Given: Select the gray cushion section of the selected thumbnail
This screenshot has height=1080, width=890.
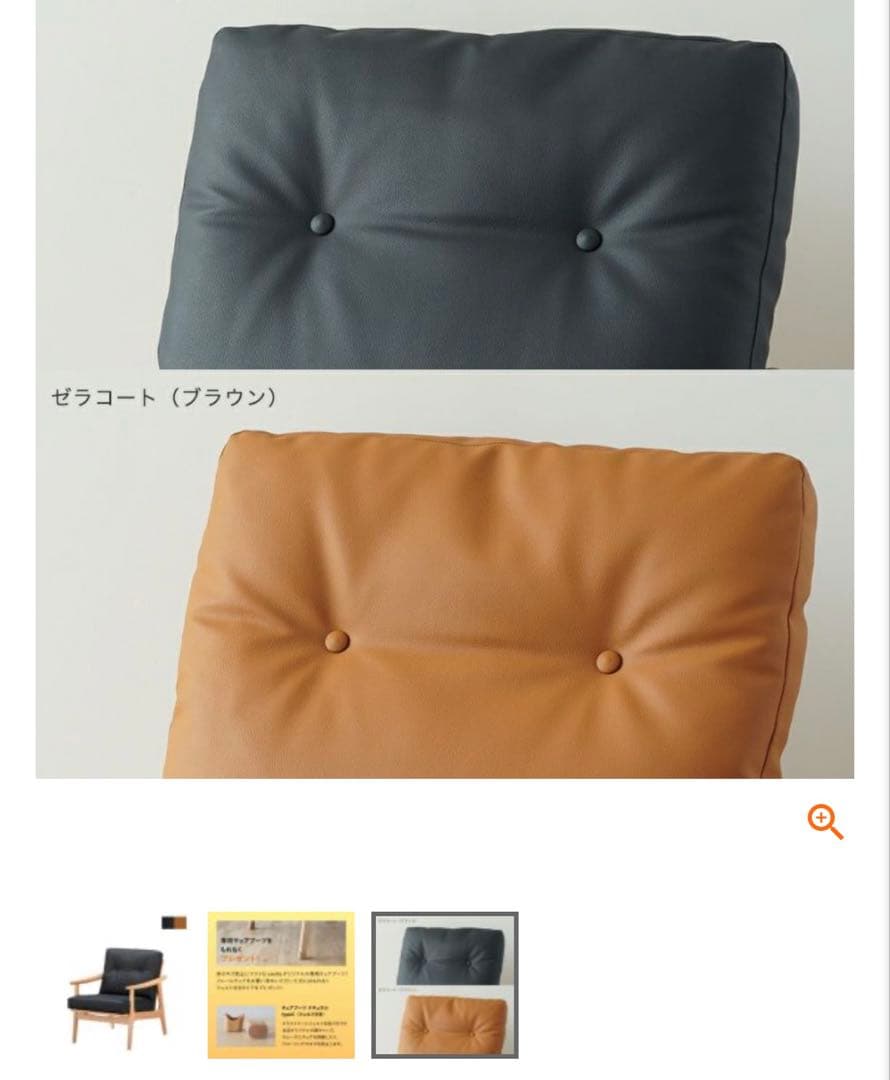Looking at the screenshot, I should 445,952.
